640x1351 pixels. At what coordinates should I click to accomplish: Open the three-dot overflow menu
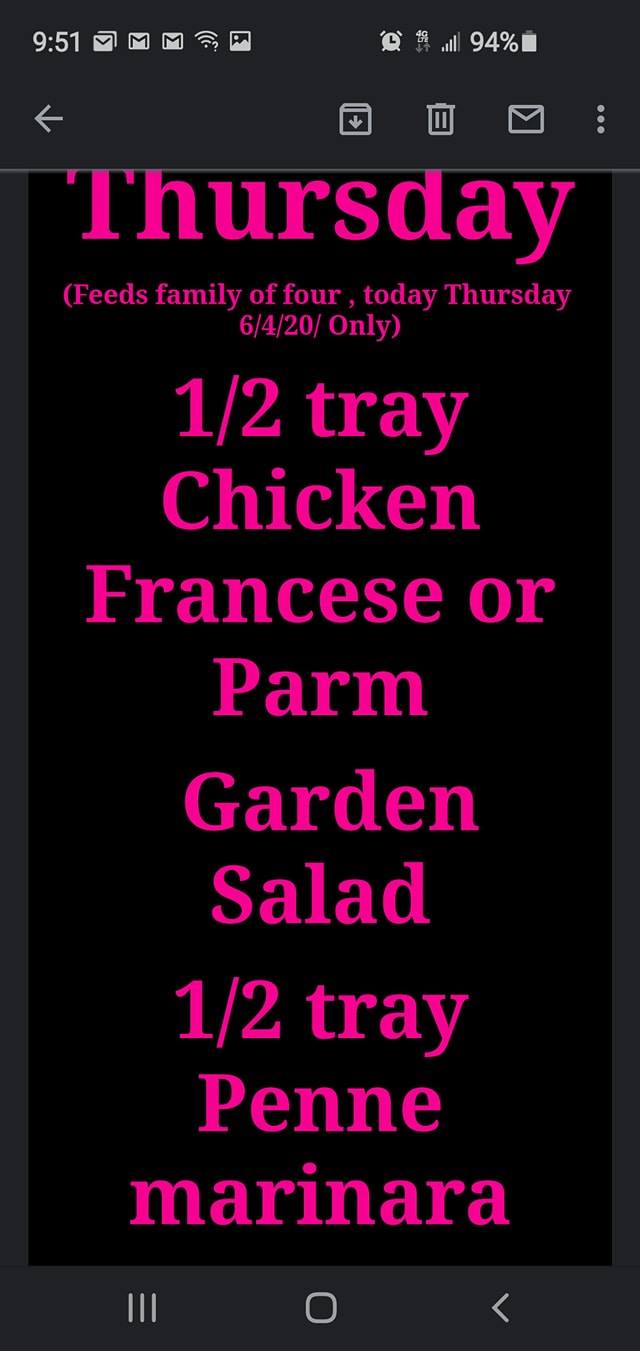[600, 120]
